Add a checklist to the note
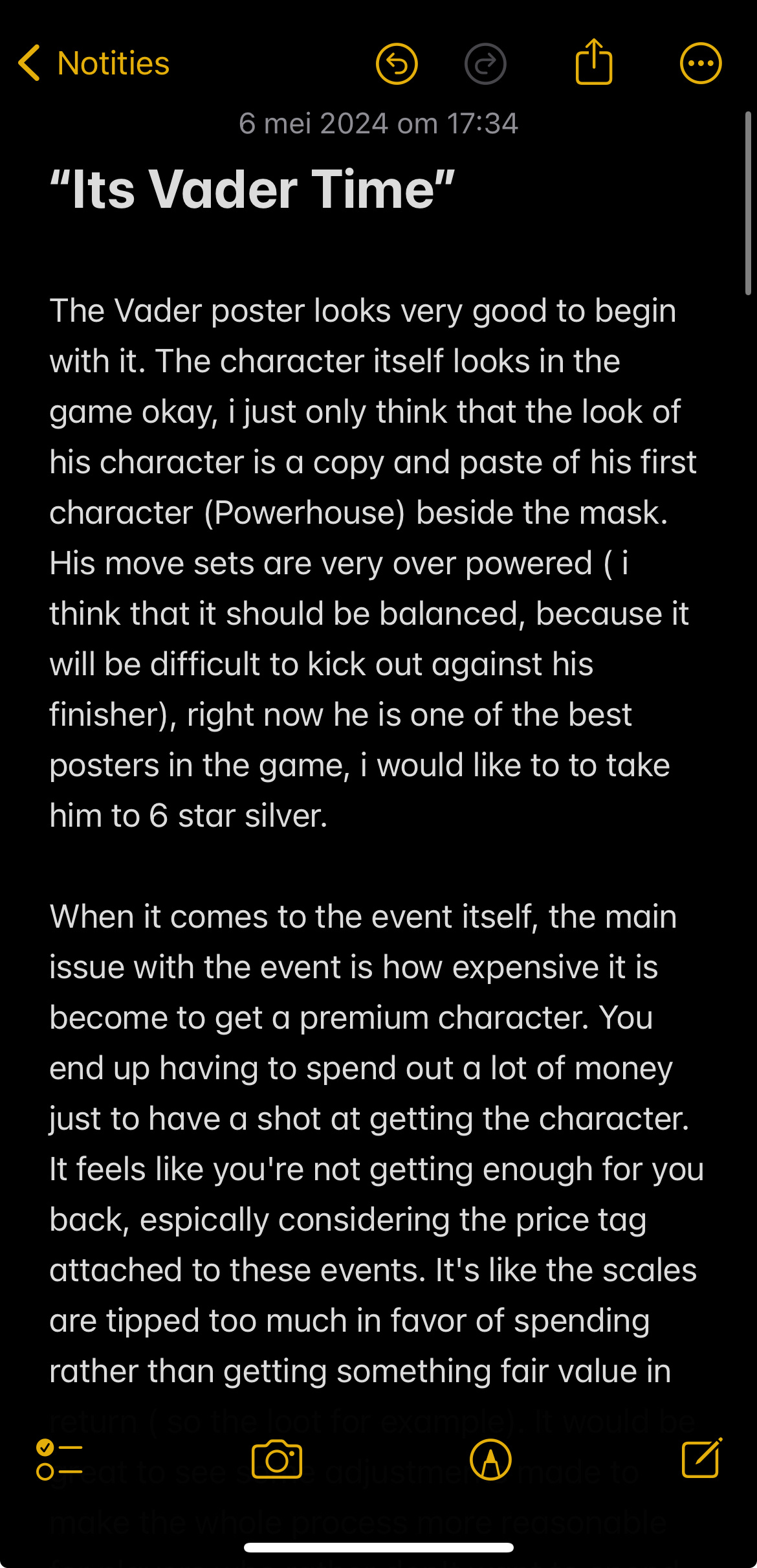This screenshot has height=1568, width=757. [x=60, y=1459]
